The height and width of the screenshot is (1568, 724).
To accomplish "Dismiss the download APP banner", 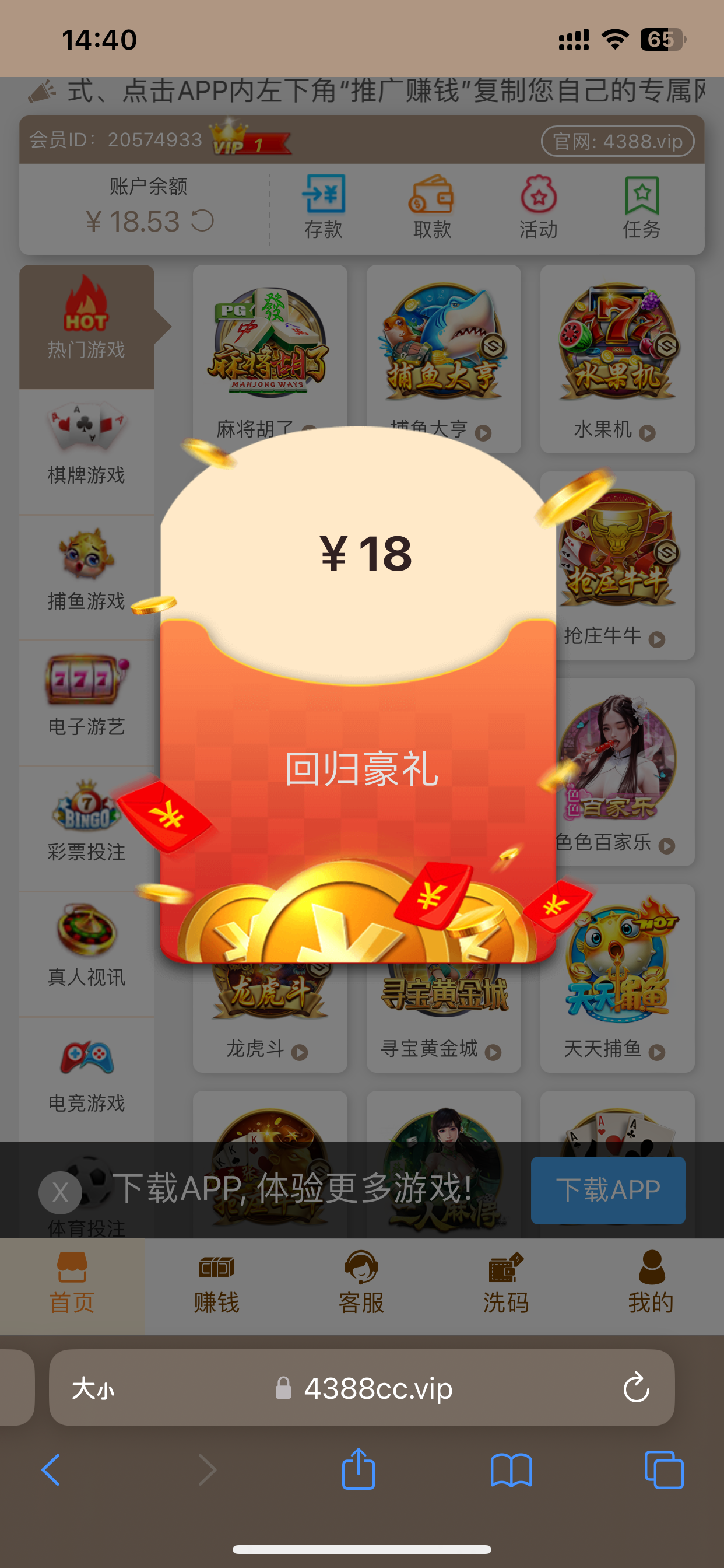I will [59, 1192].
